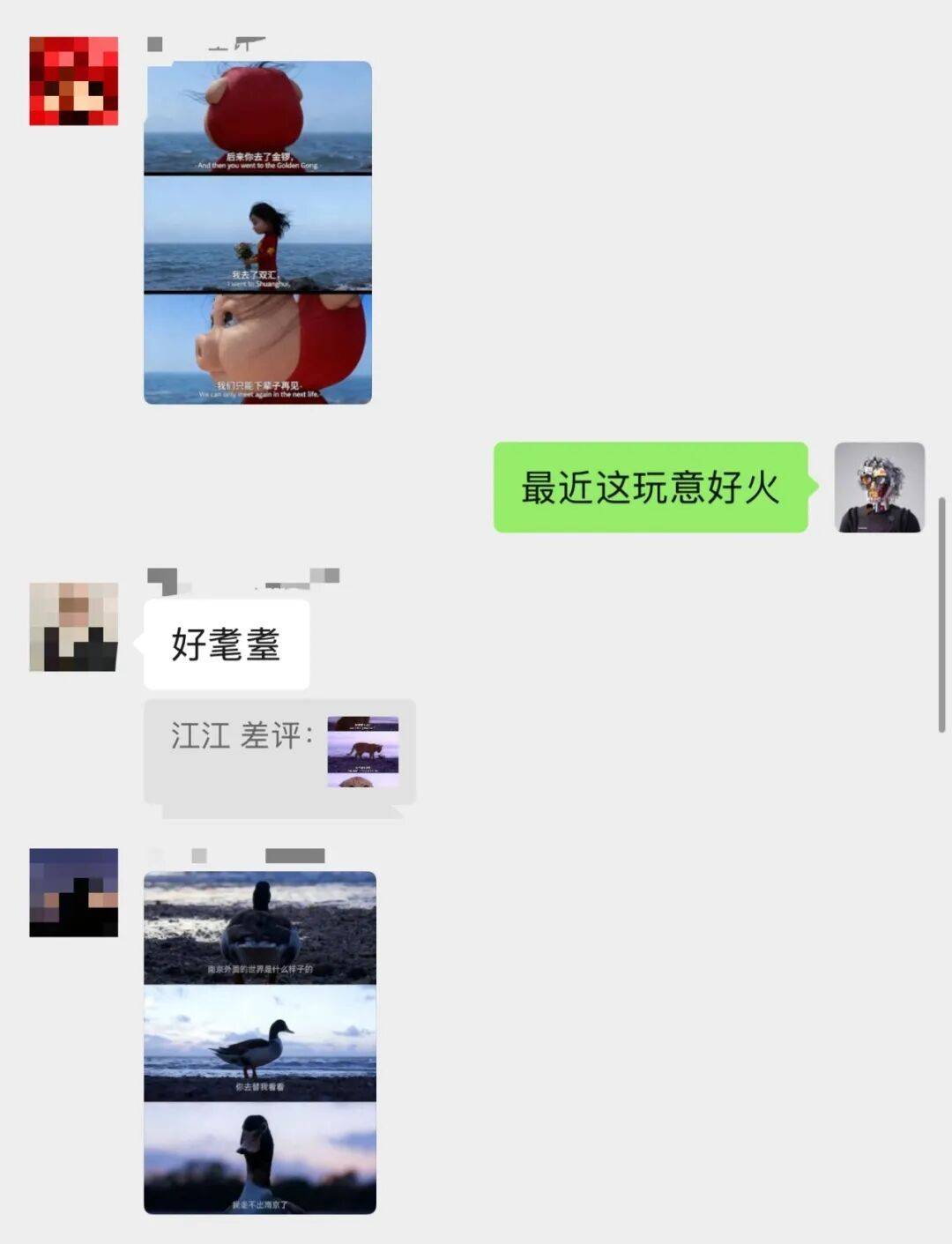Tap the 好耄耋 message bubble
Screen dimensions: 952x1244
tap(227, 644)
